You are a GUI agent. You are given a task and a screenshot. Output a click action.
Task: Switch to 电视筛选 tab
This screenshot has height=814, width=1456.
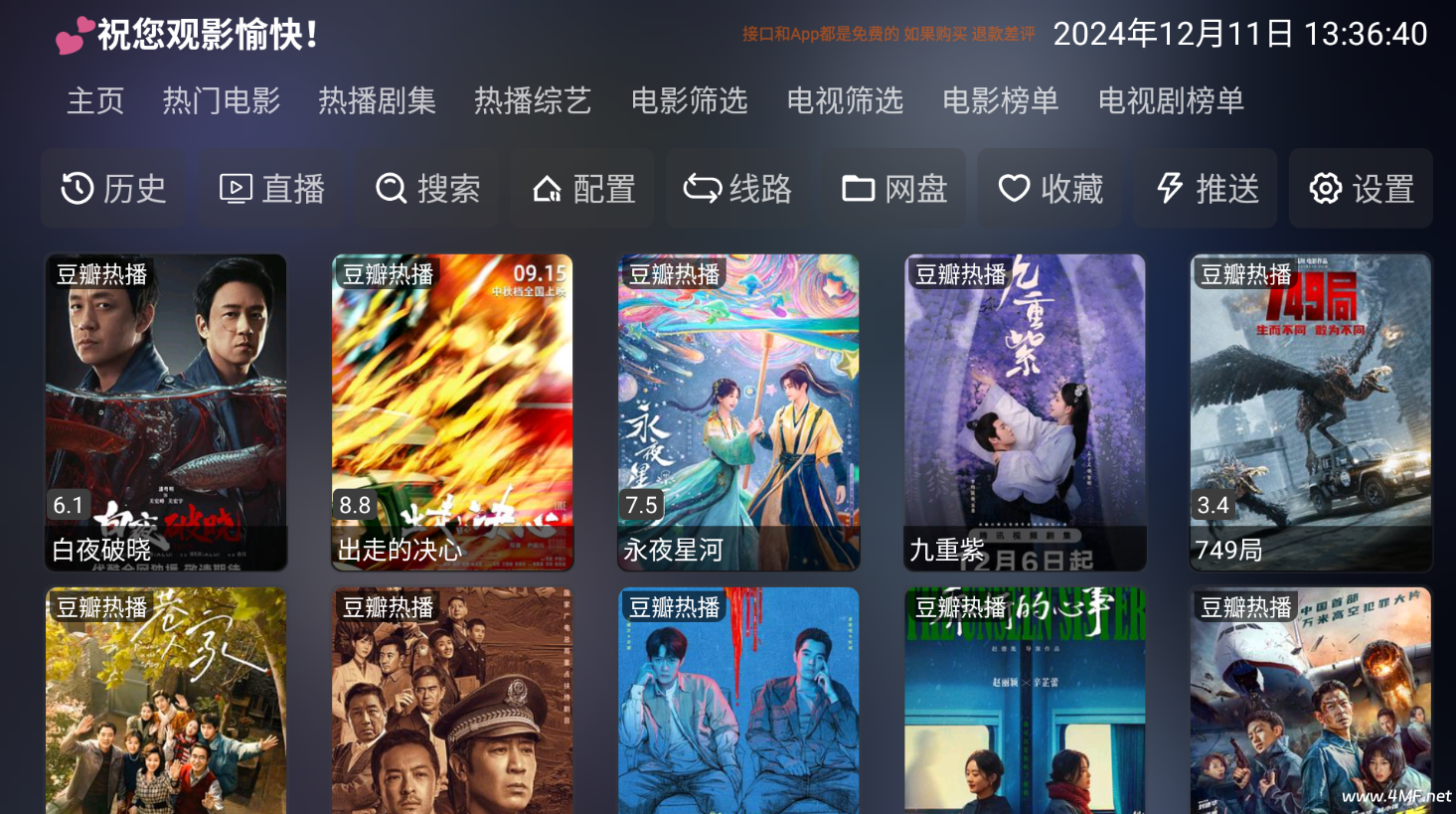845,100
